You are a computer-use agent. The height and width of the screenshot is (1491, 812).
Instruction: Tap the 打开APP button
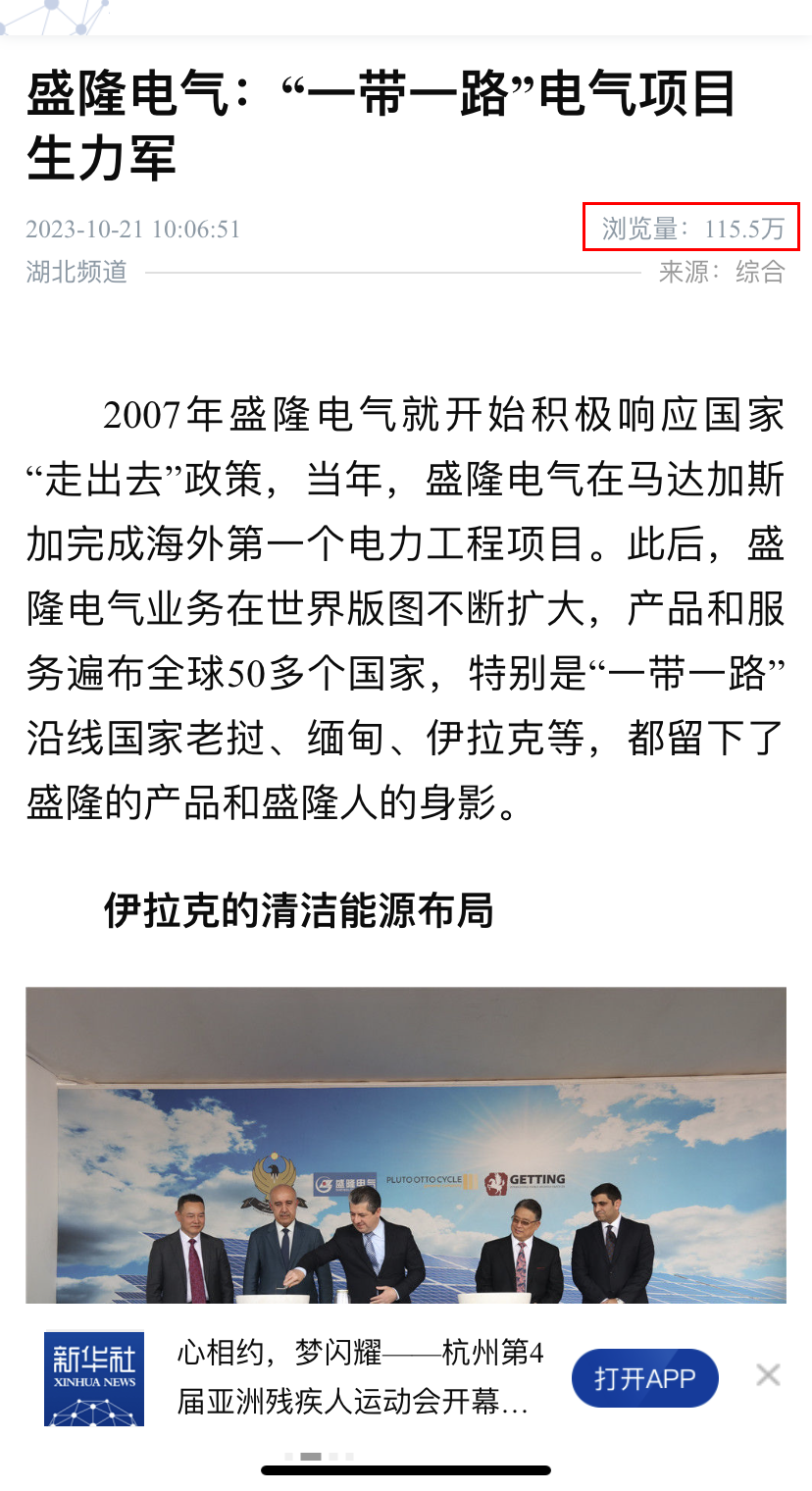point(644,1378)
